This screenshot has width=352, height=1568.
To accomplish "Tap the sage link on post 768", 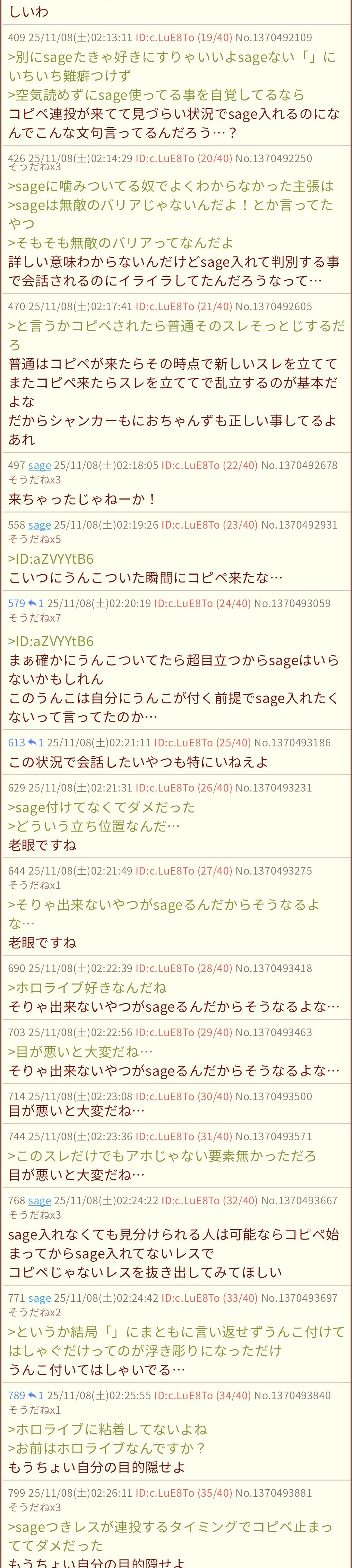I will point(40,1200).
